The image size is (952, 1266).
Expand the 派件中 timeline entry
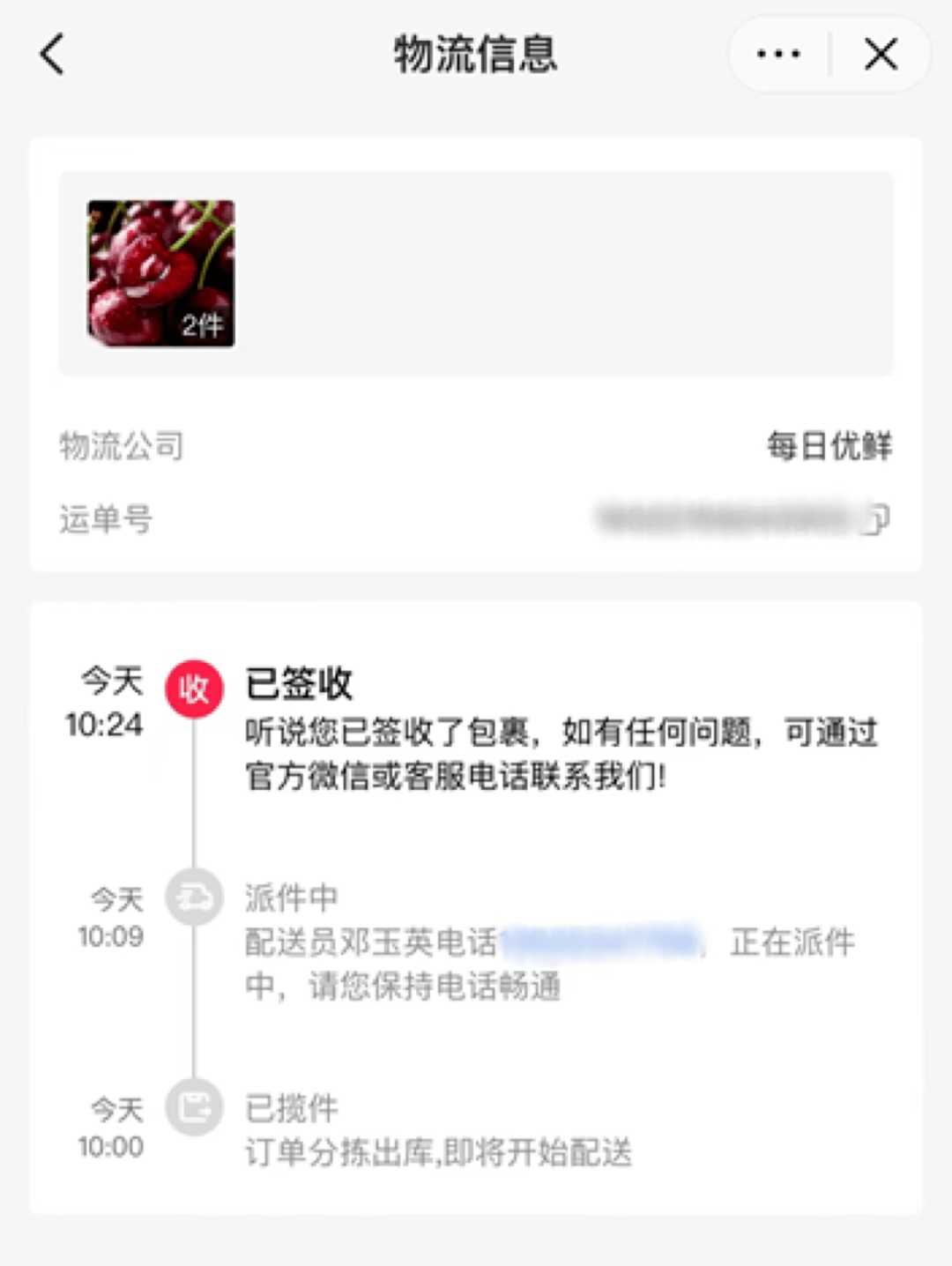point(288,897)
